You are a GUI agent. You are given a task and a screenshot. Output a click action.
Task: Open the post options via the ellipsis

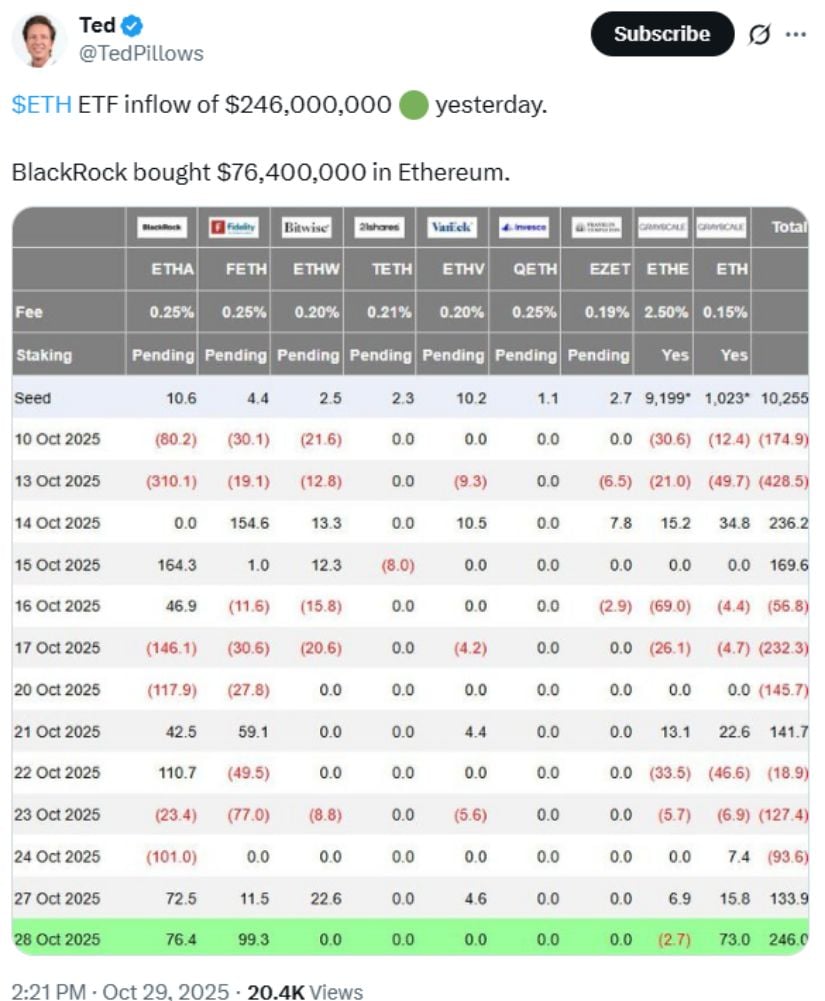tap(795, 33)
